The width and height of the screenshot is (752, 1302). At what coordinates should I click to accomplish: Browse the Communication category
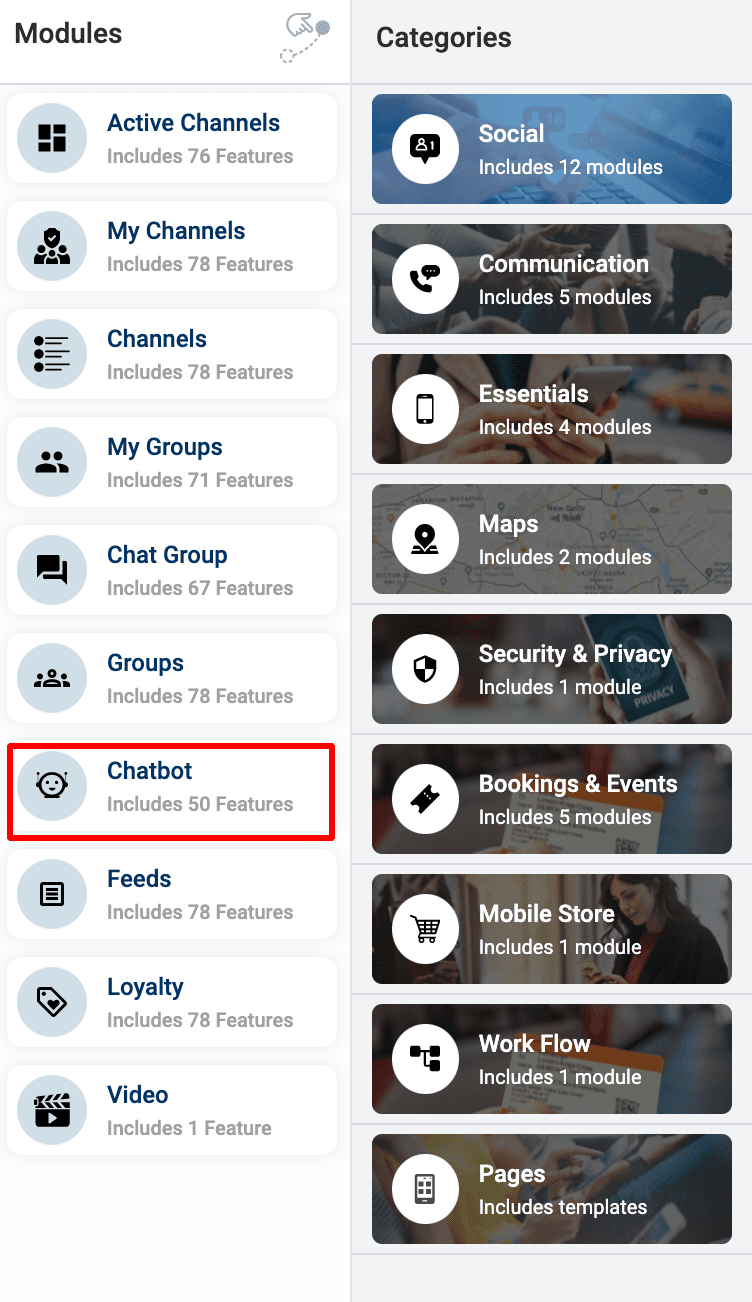pyautogui.click(x=551, y=279)
